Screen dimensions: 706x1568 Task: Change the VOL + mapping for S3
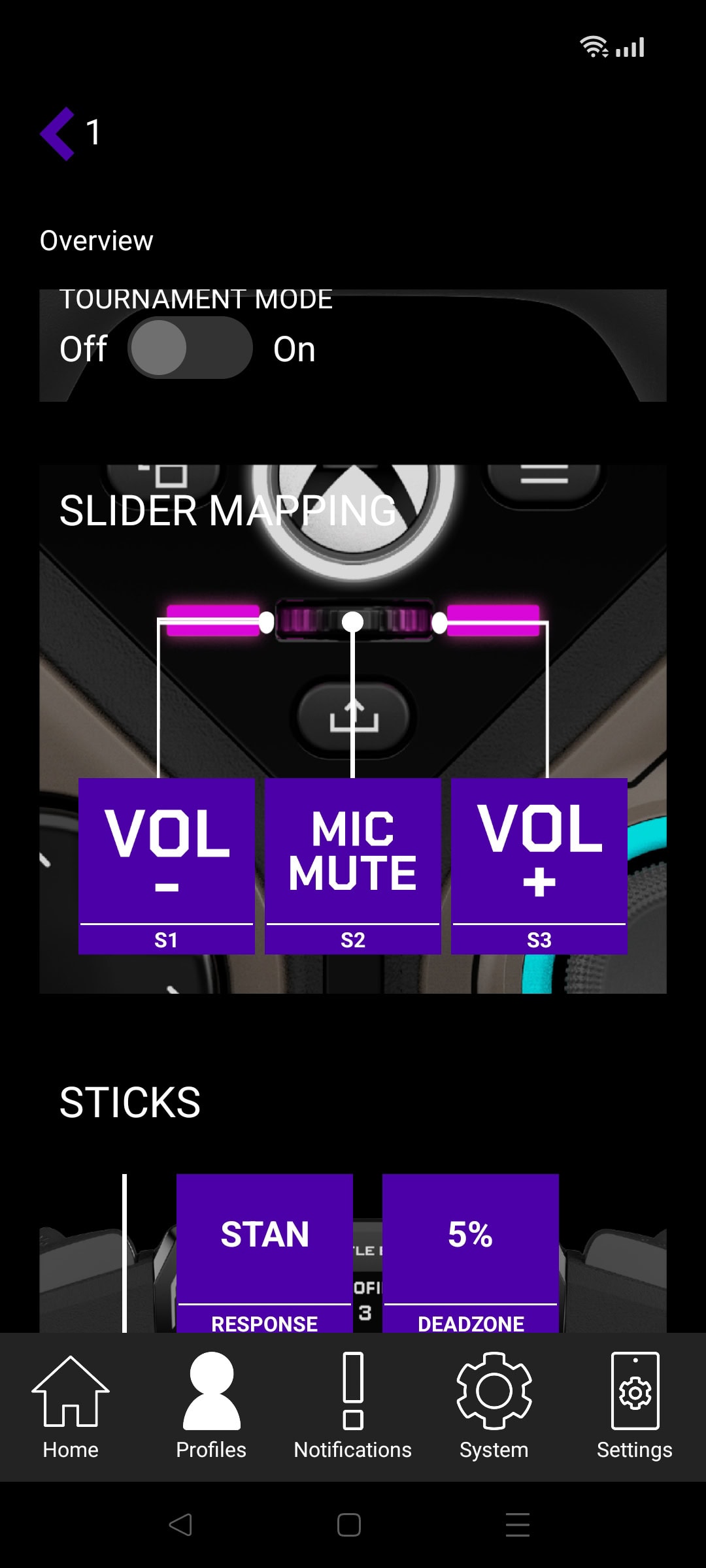[539, 866]
